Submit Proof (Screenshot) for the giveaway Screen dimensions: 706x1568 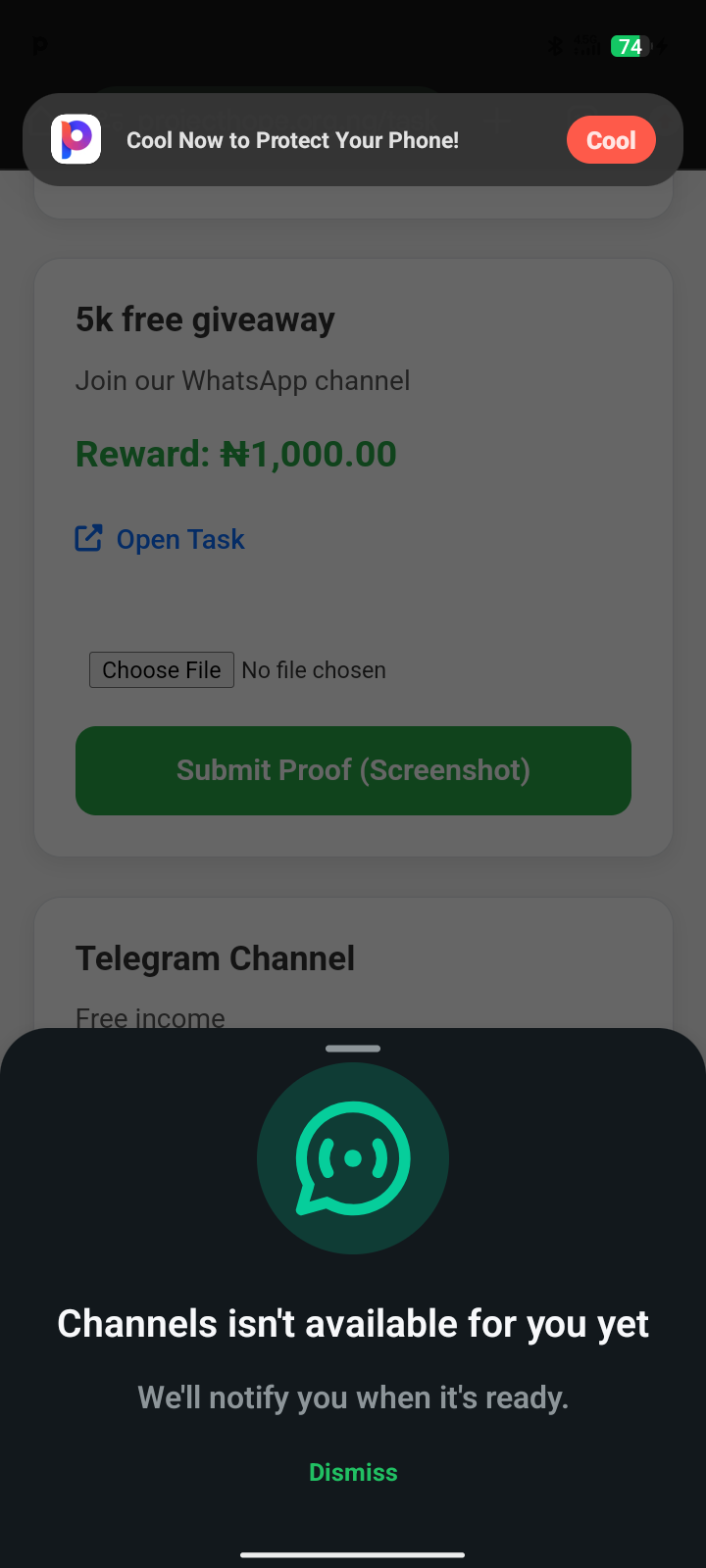[x=353, y=770]
